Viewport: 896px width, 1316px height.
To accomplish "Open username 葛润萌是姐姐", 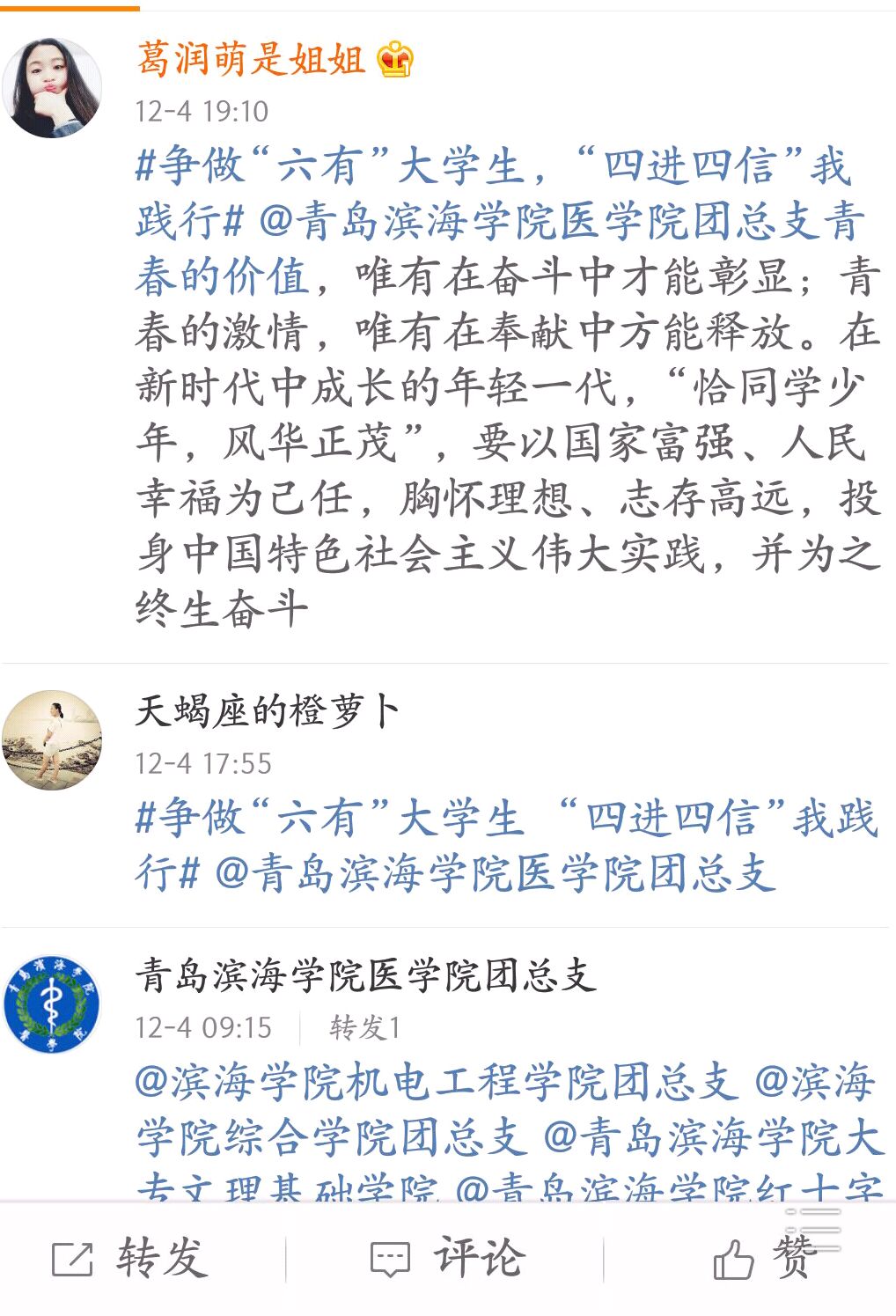I will point(251,60).
